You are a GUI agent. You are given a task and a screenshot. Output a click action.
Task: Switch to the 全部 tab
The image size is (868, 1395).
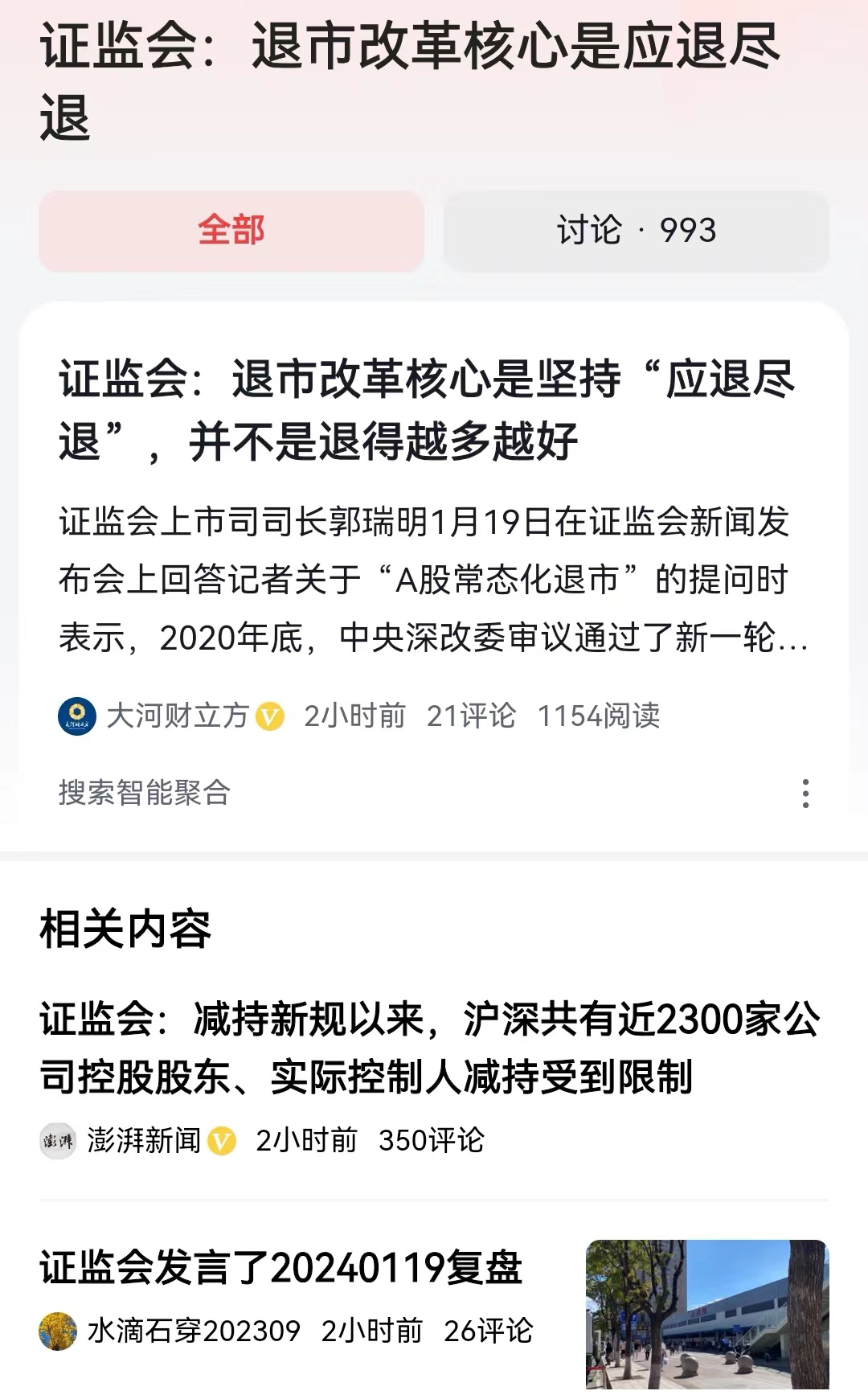pyautogui.click(x=231, y=230)
